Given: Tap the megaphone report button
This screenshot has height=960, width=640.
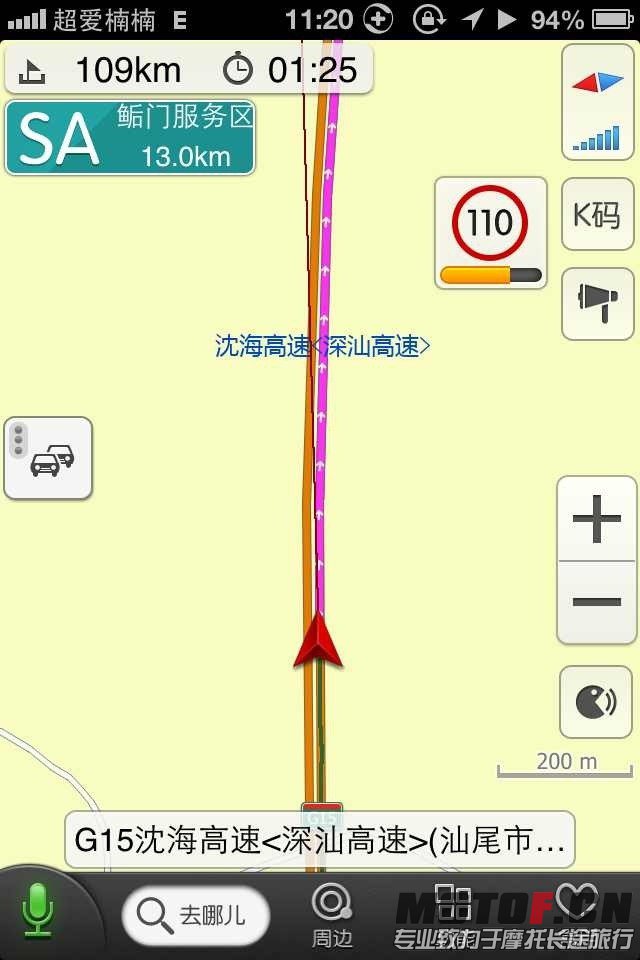Looking at the screenshot, I should [x=597, y=303].
